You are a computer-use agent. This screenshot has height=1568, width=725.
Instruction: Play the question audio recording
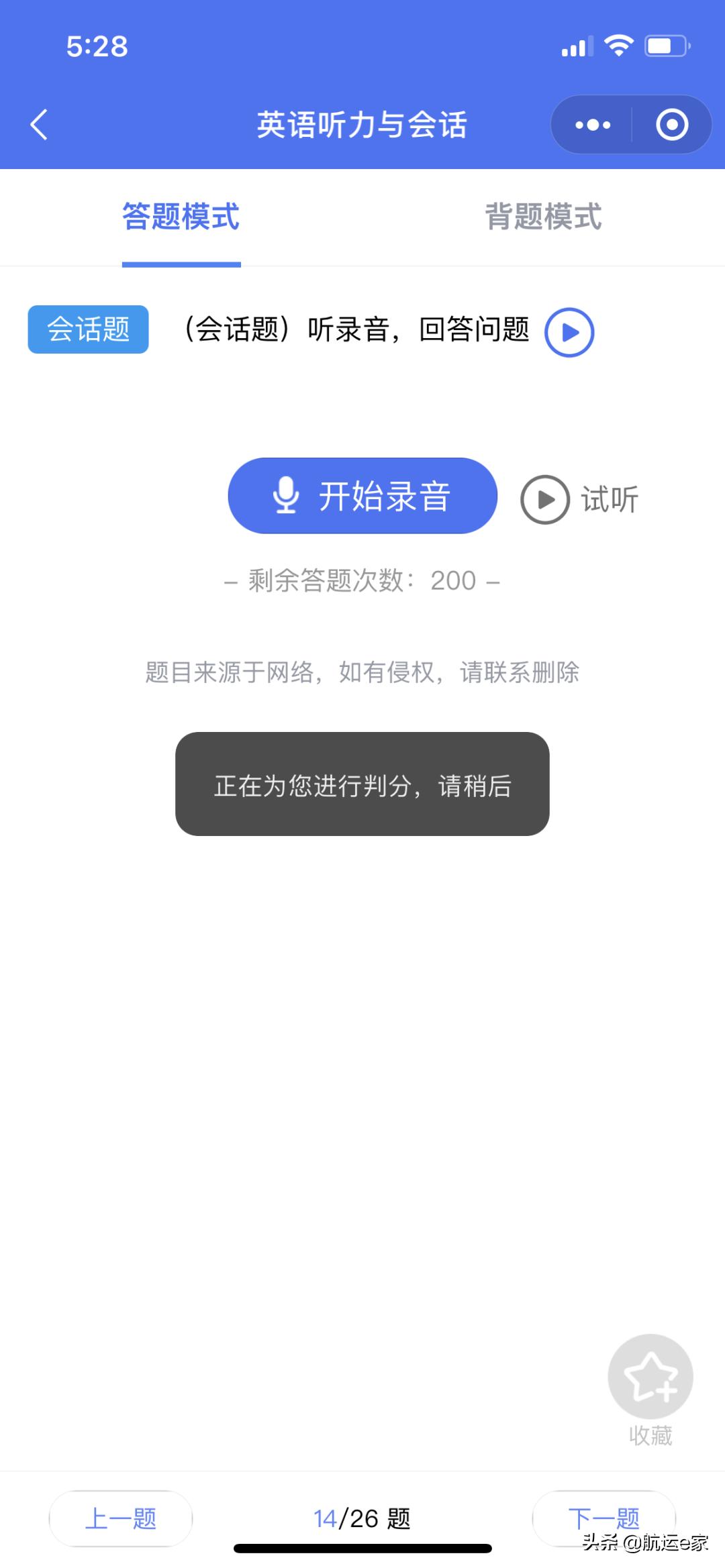click(568, 331)
